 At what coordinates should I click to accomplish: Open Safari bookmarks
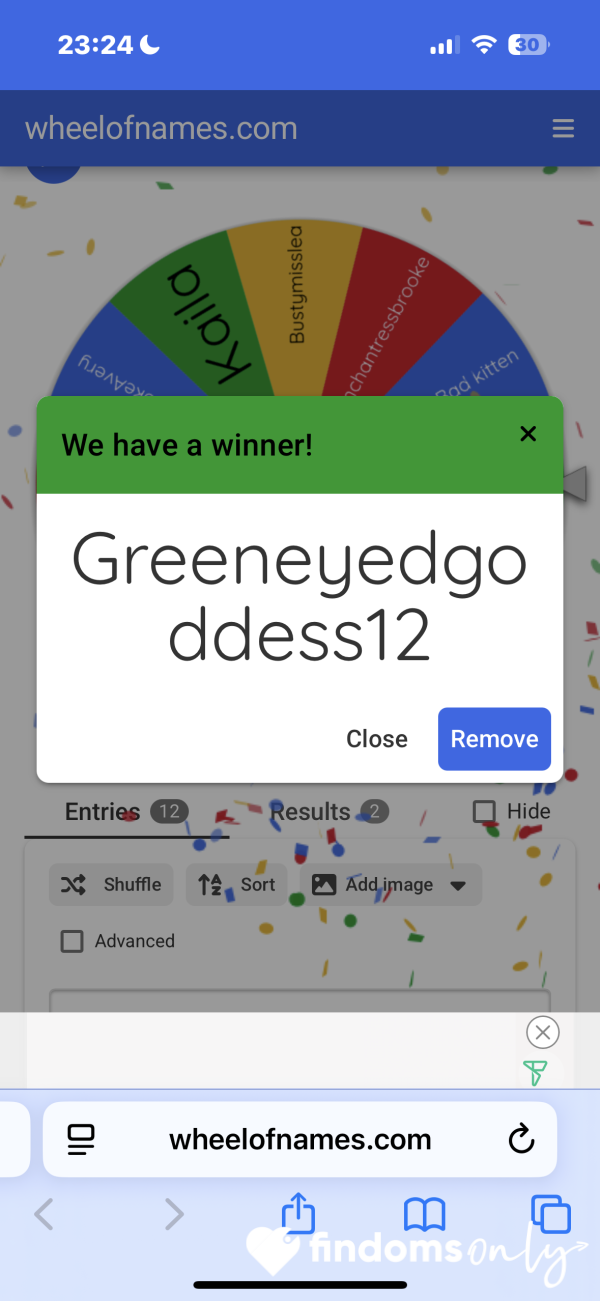click(x=424, y=1215)
